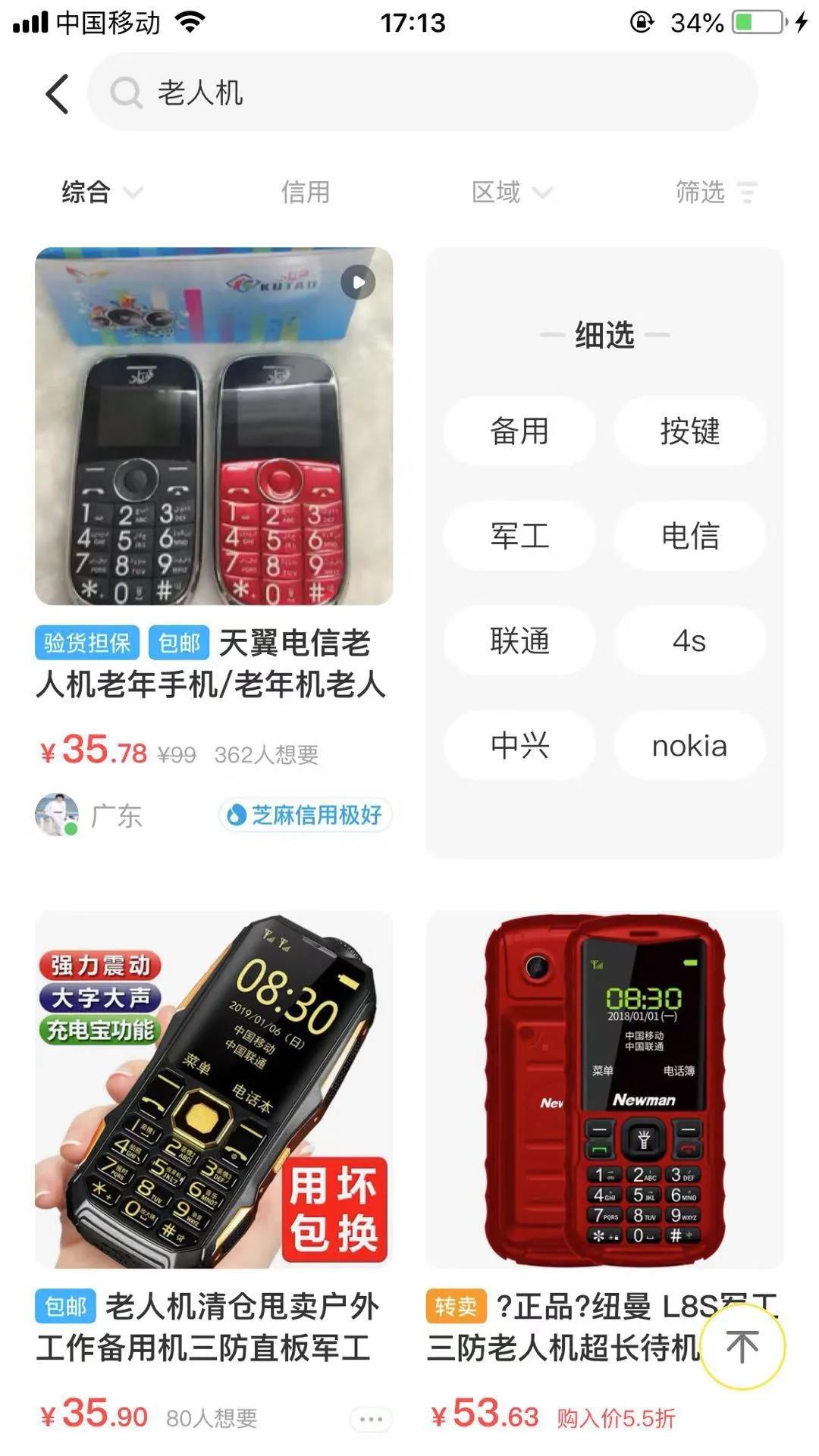Open the 区域 region dropdown
Screen dimensions: 819x1456
pos(510,193)
